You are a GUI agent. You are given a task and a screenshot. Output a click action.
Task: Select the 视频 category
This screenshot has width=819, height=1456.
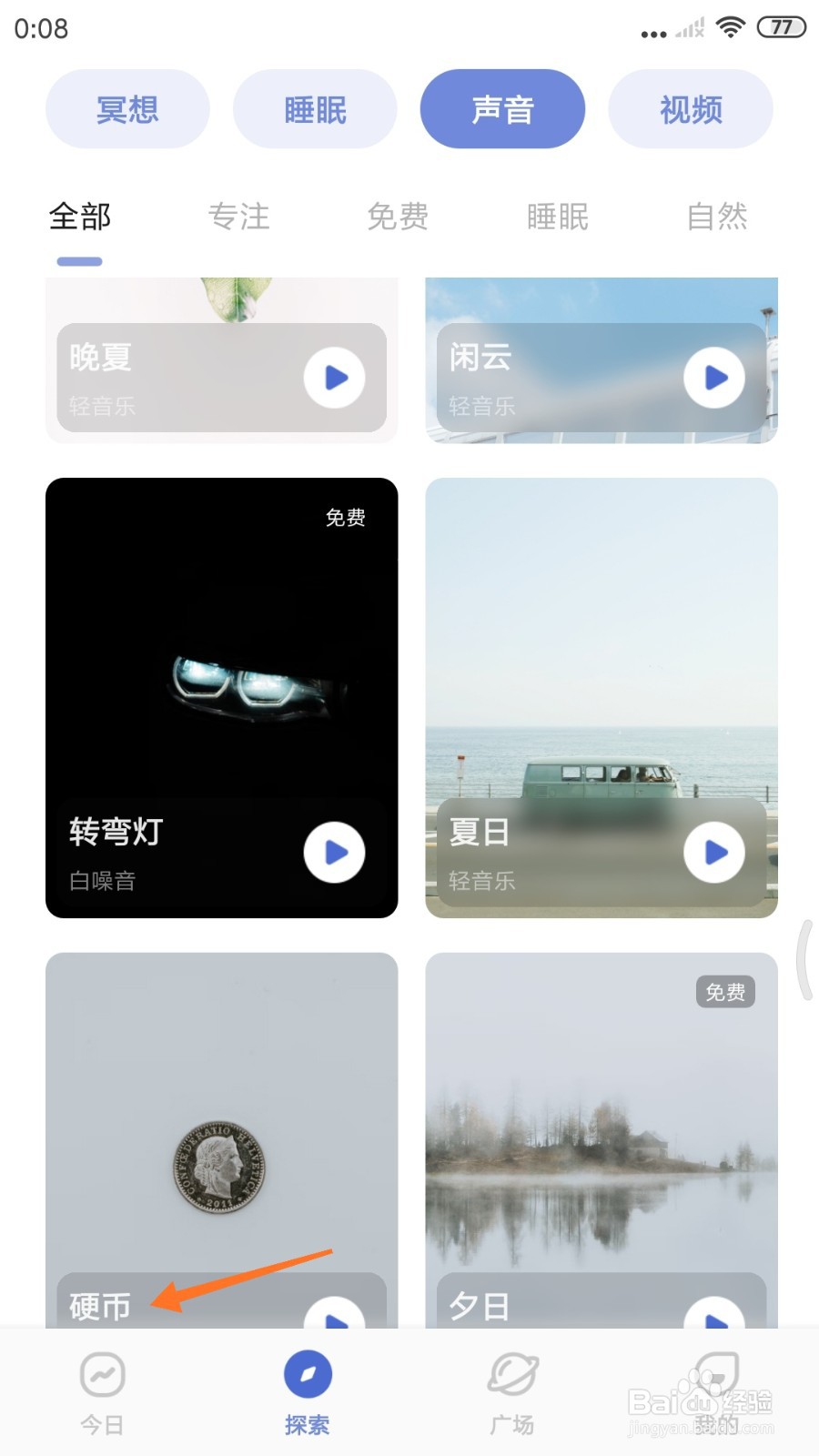[x=690, y=109]
